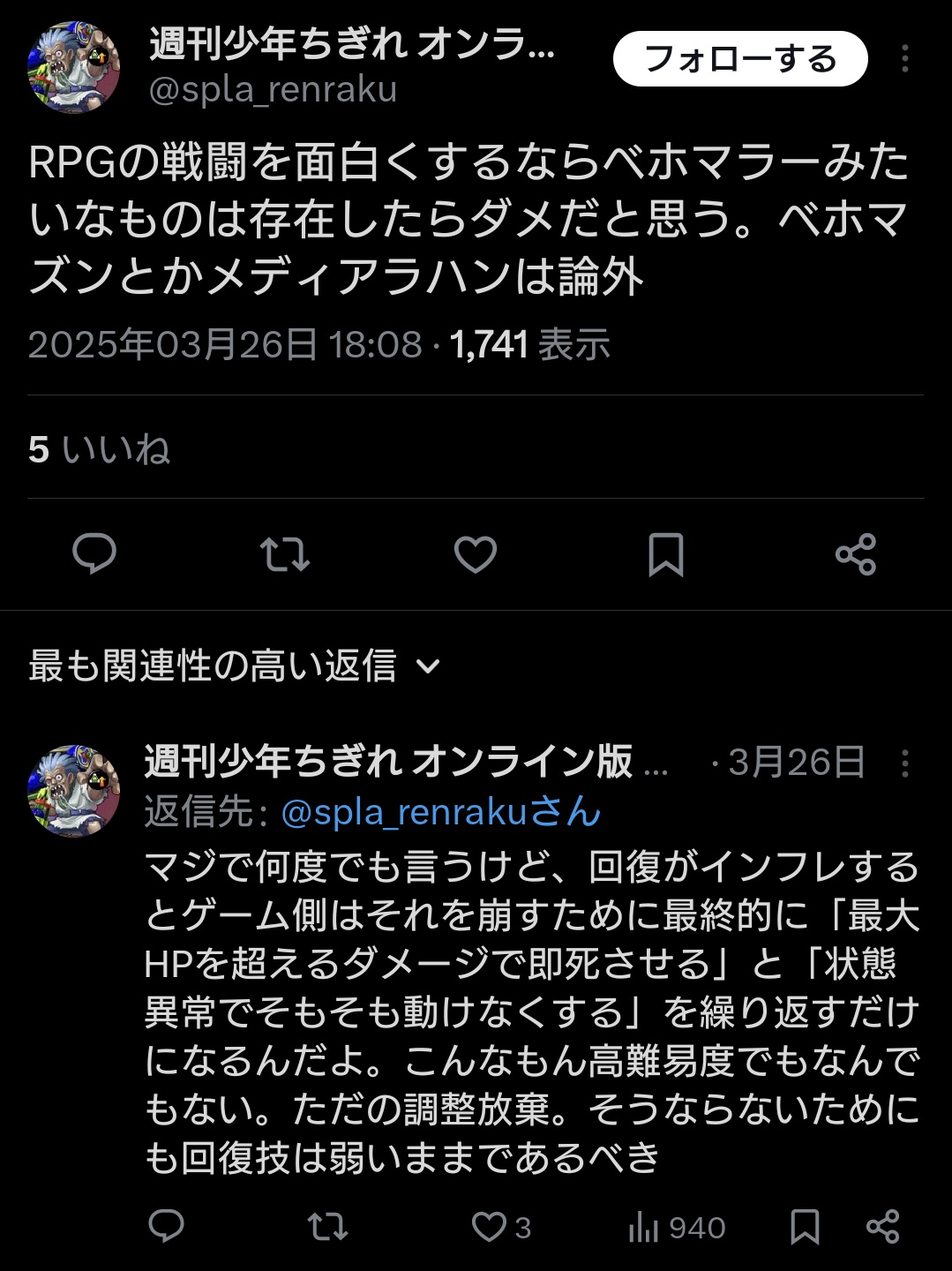Comment on the 3月26日 reply
The image size is (952, 1271).
(x=166, y=1227)
